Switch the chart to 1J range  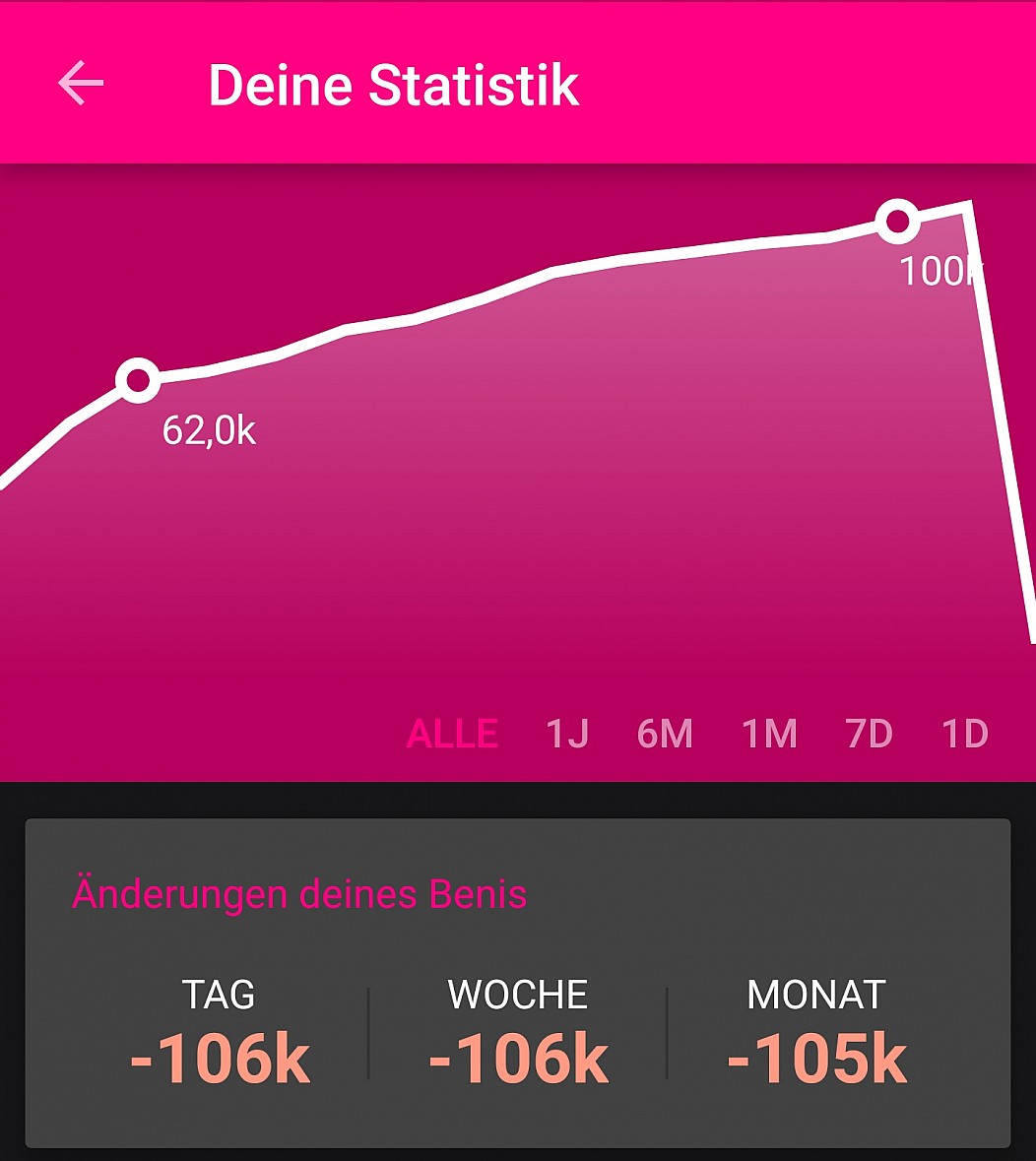(x=567, y=734)
